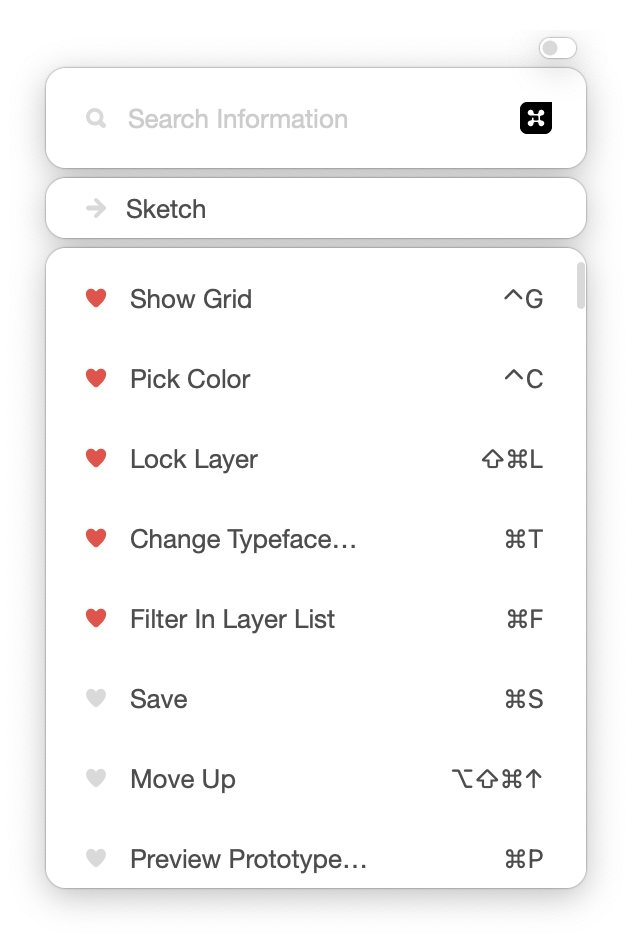
Task: Tap the command icon in the search bar
Action: pyautogui.click(x=536, y=118)
